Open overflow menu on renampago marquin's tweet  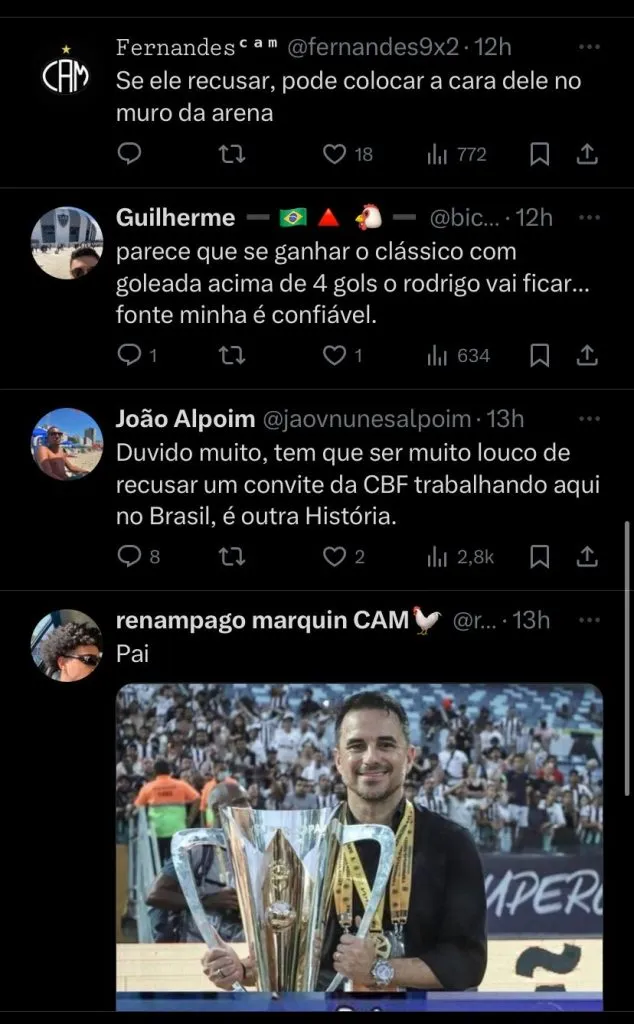click(590, 620)
